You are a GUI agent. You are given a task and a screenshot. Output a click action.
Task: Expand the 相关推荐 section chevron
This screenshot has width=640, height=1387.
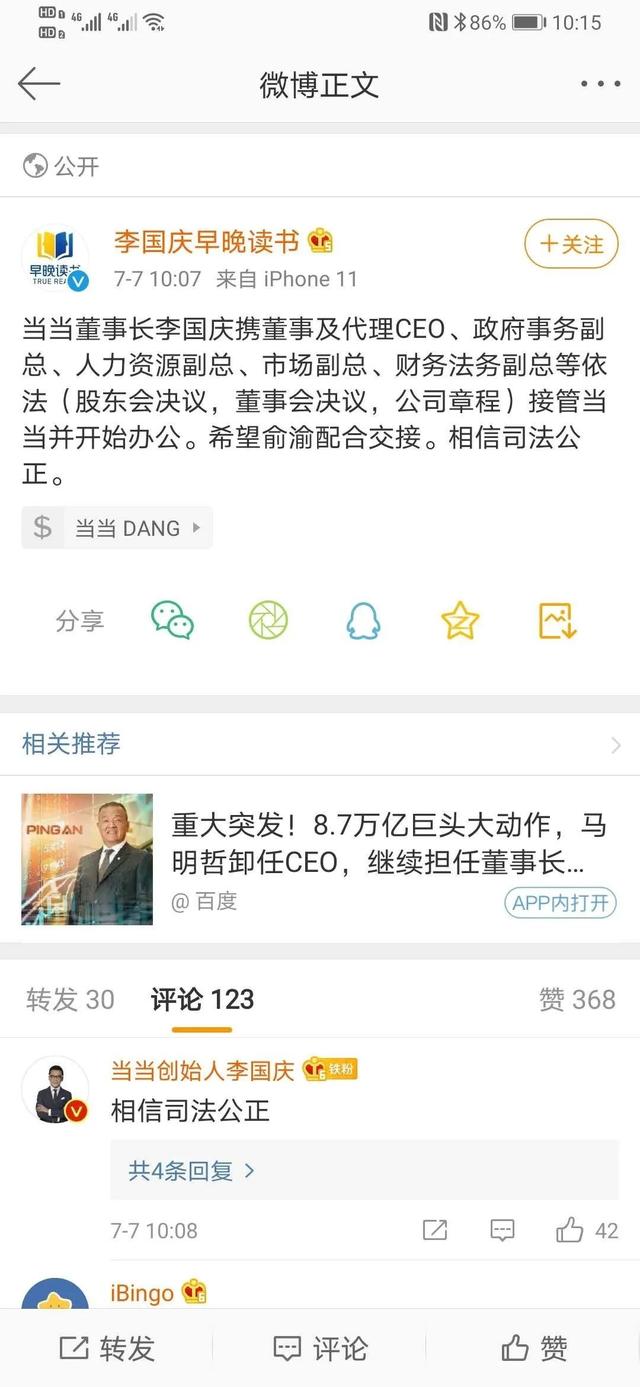[x=615, y=745]
